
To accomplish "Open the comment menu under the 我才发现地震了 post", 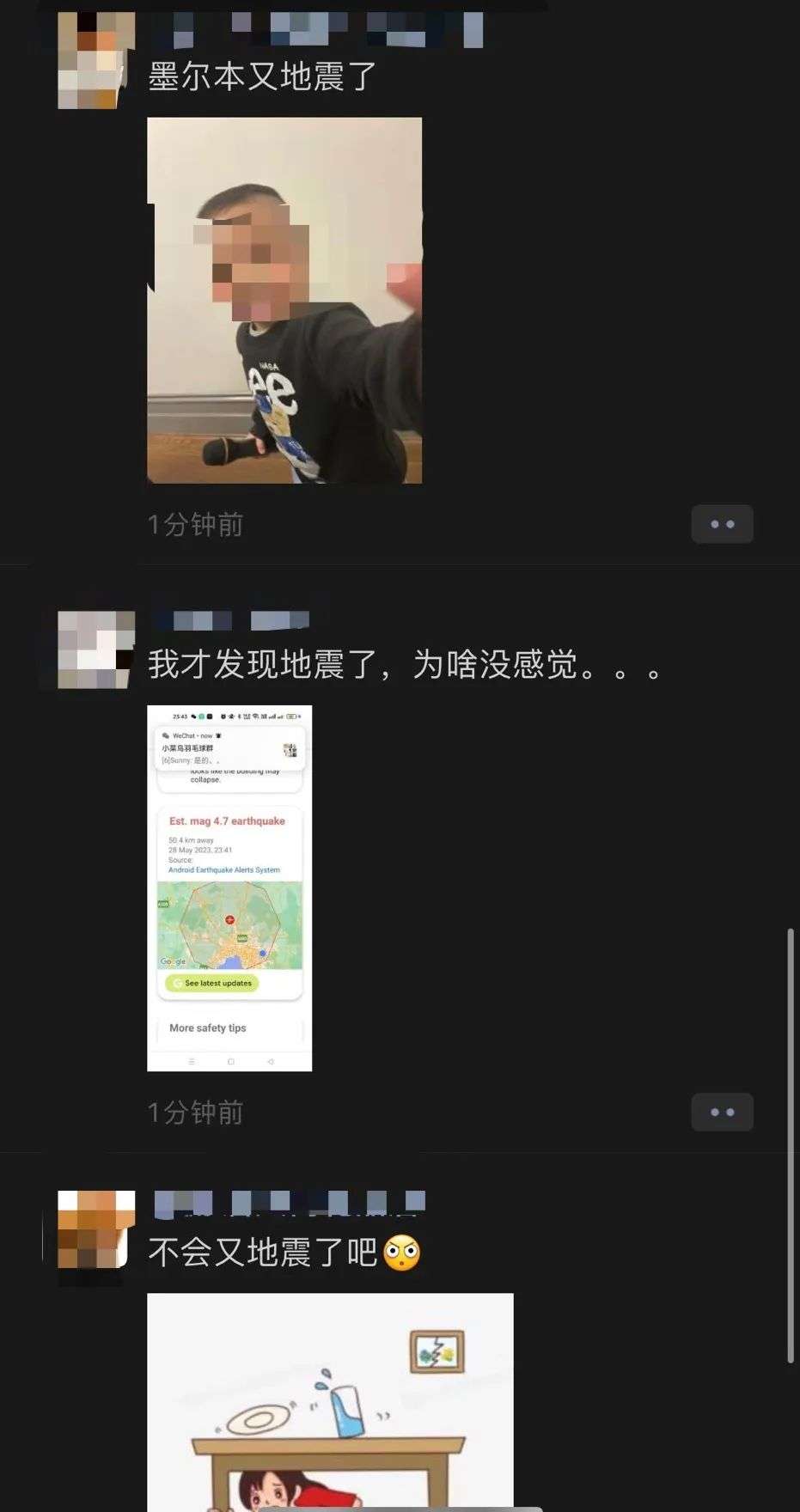I will (x=722, y=1112).
